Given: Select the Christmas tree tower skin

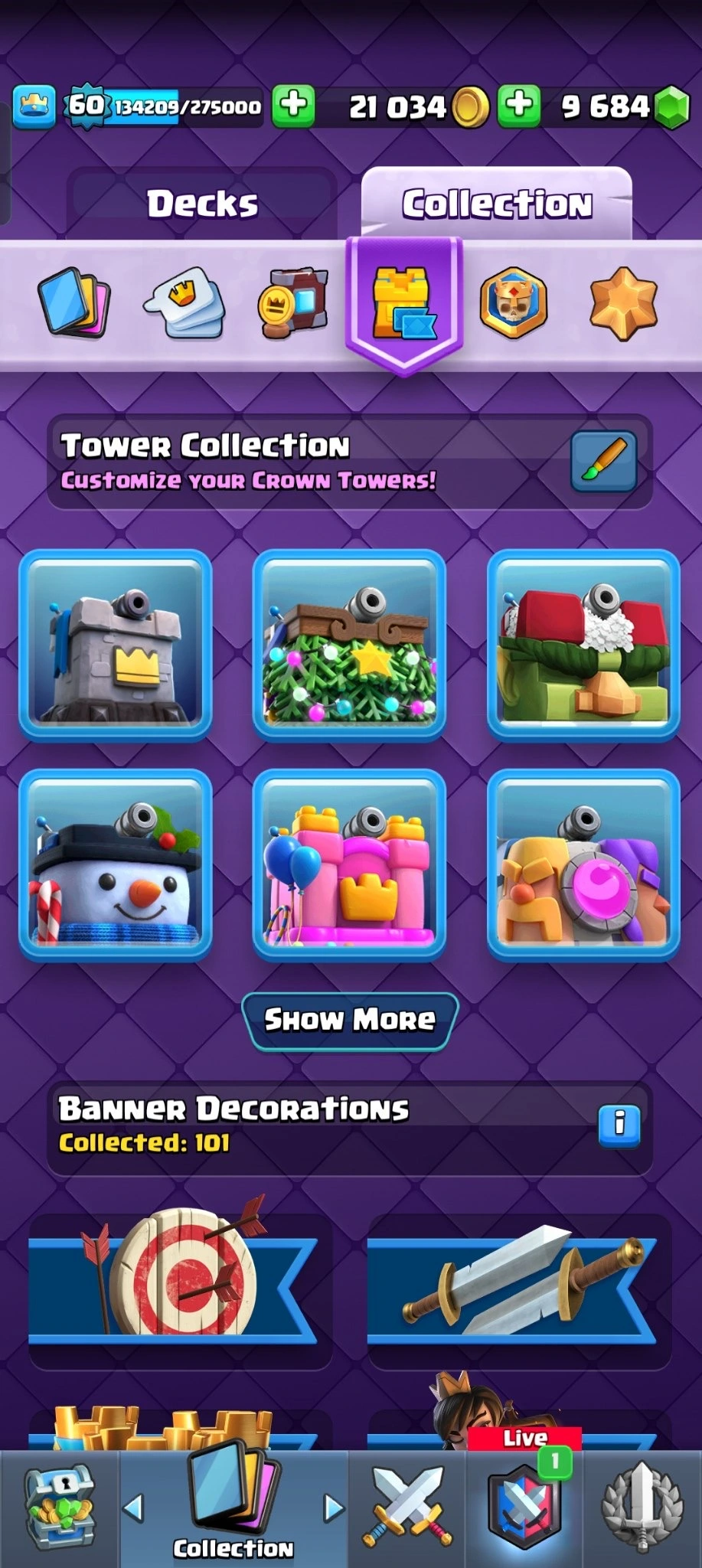Looking at the screenshot, I should pos(349,645).
